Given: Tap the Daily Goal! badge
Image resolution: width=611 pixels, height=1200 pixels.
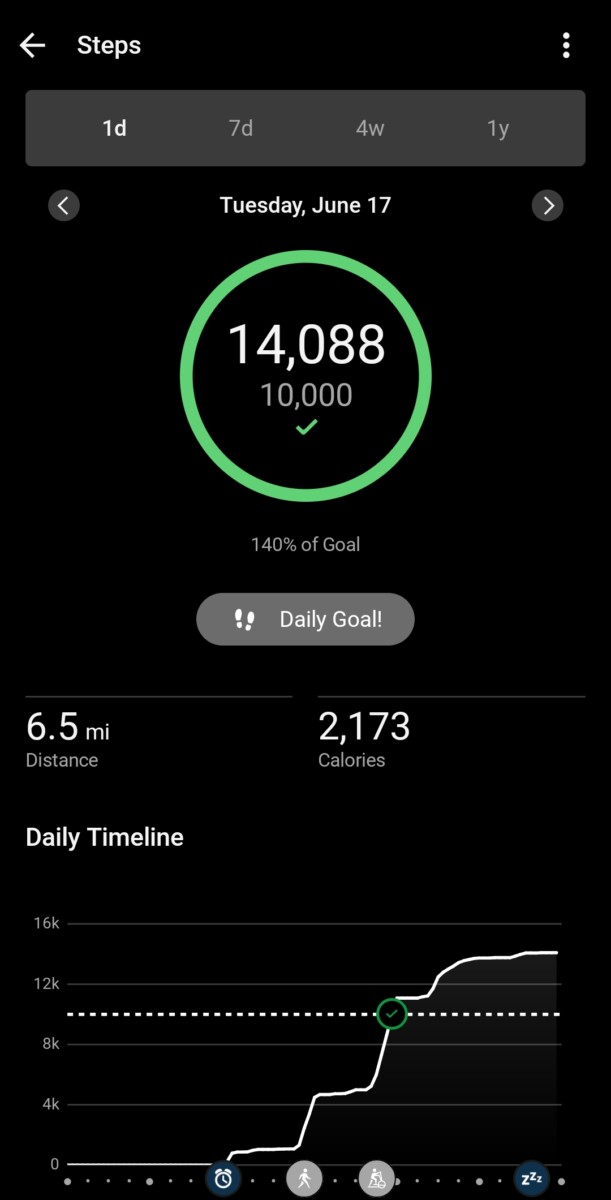Looking at the screenshot, I should tap(305, 619).
